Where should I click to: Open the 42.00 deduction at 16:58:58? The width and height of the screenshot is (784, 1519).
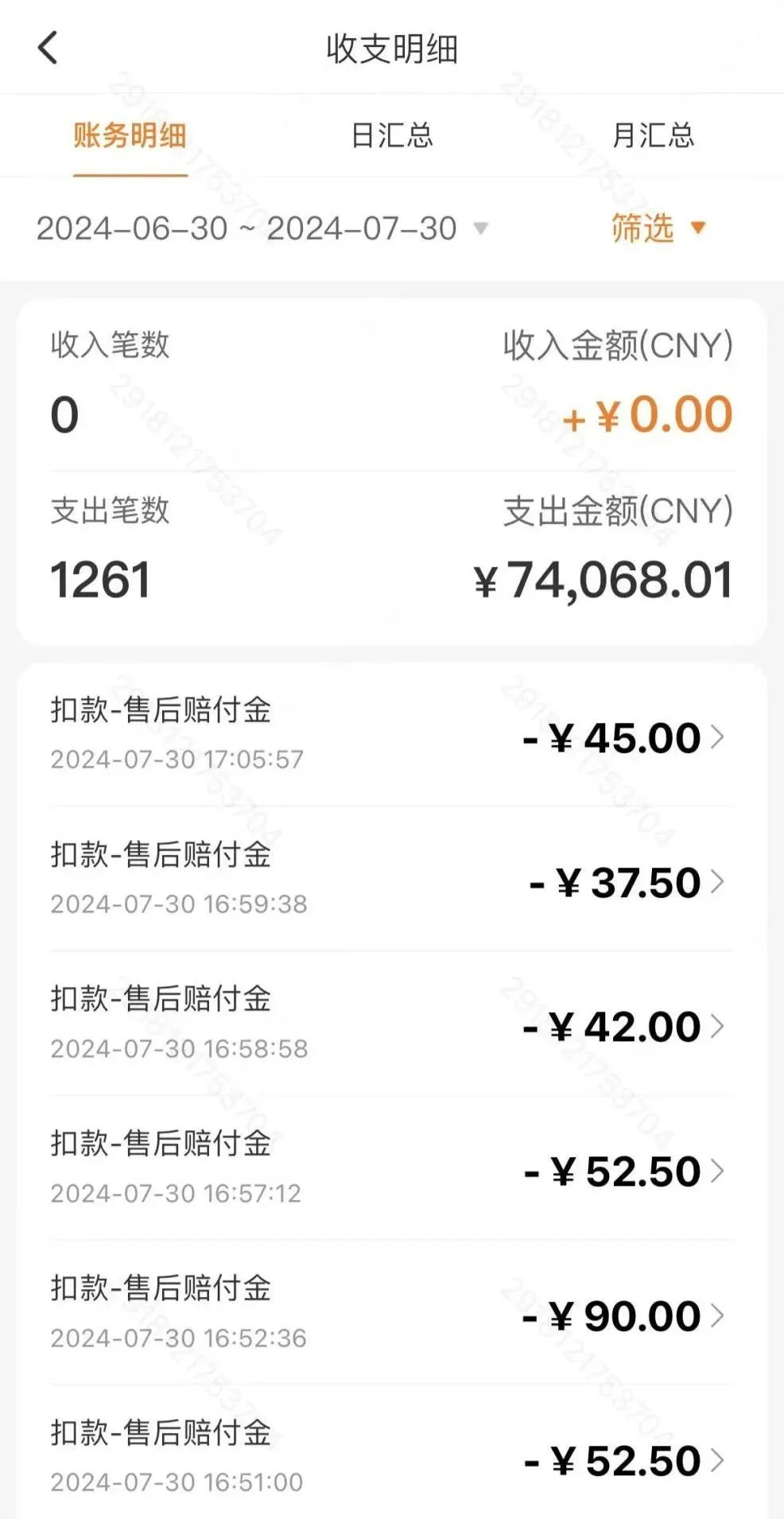tap(391, 1024)
